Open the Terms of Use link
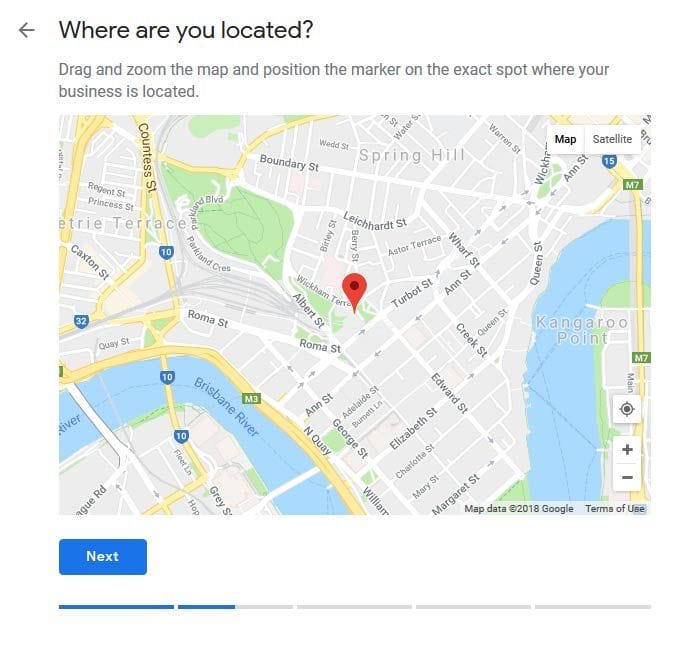696x651 pixels. coord(615,508)
